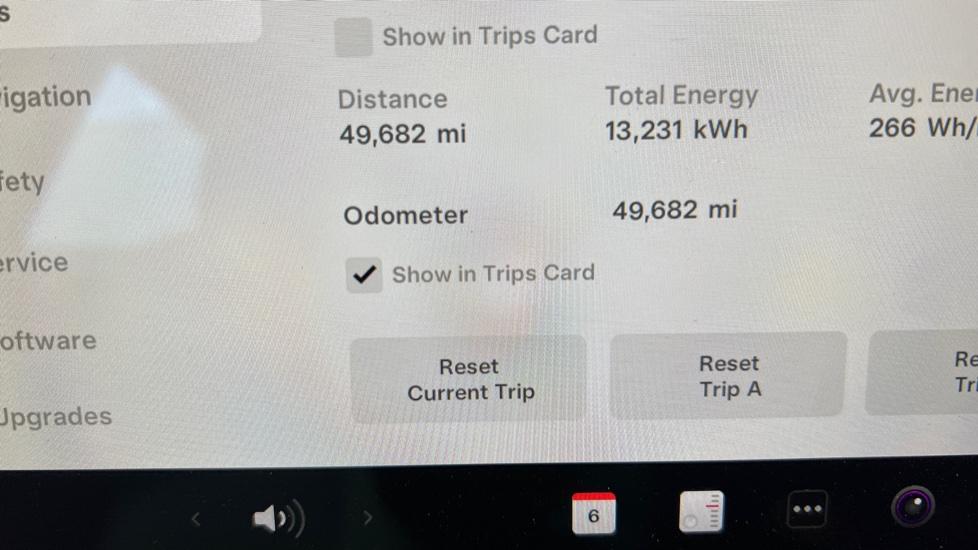Go to the Service section
The image size is (978, 550).
[35, 262]
